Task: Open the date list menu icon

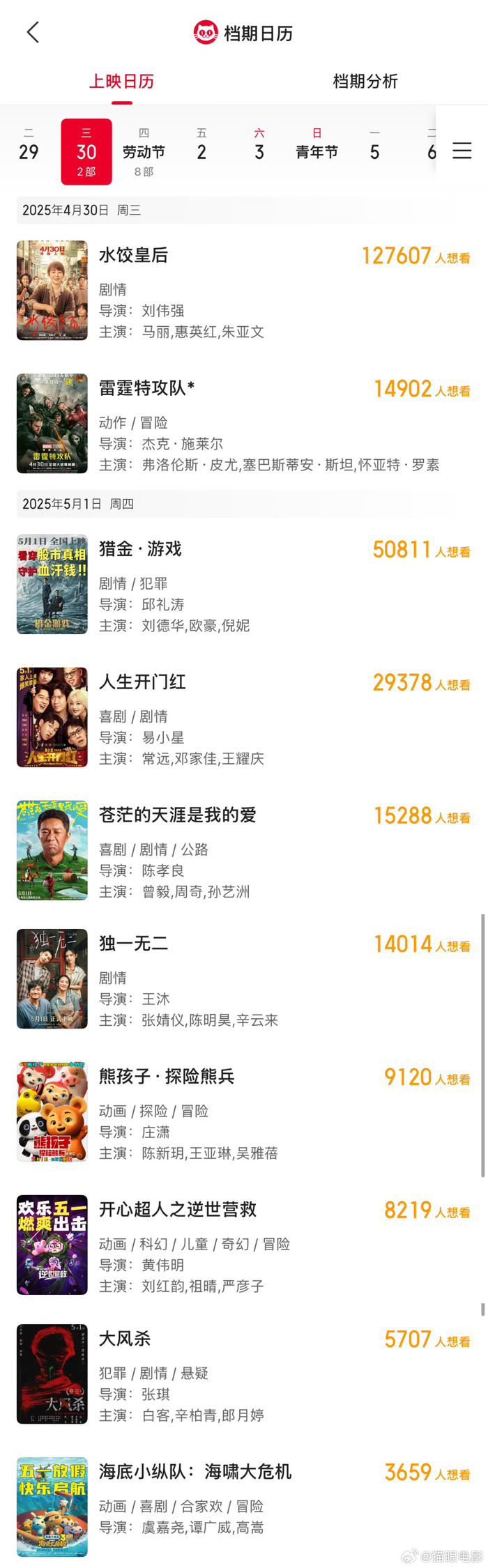Action: click(462, 151)
